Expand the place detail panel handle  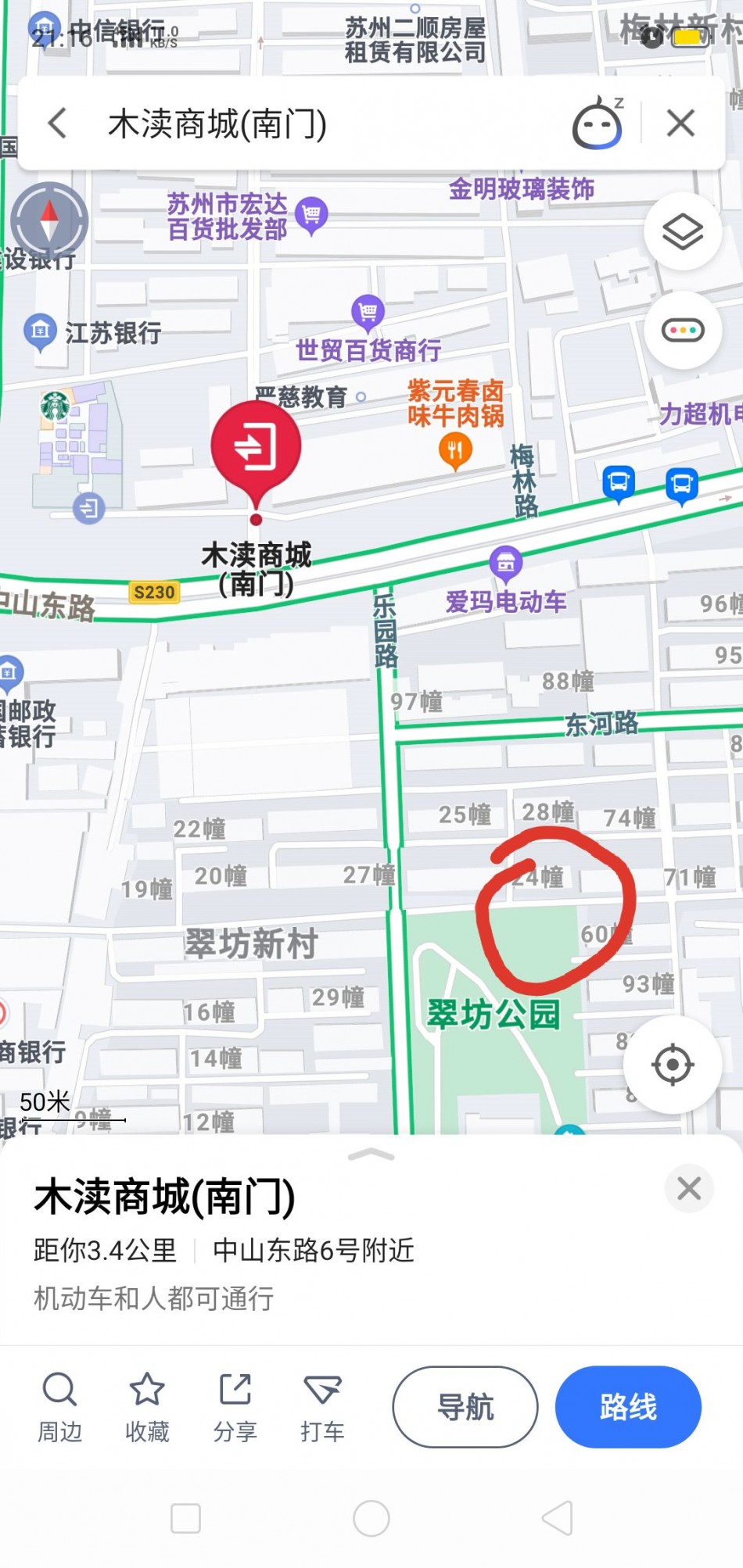click(371, 1155)
